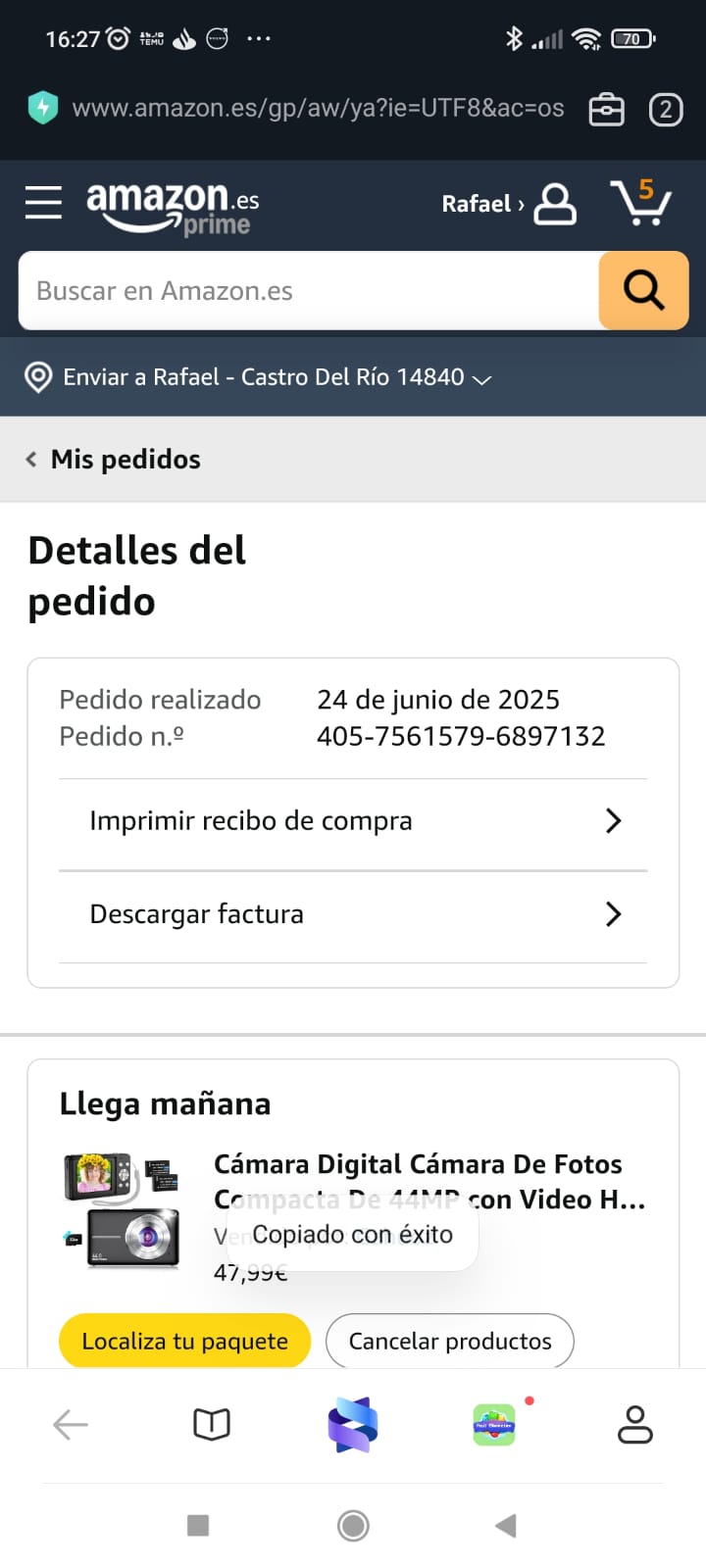The height and width of the screenshot is (1568, 706).
Task: Open the browser profile icon
Action: 634,1424
